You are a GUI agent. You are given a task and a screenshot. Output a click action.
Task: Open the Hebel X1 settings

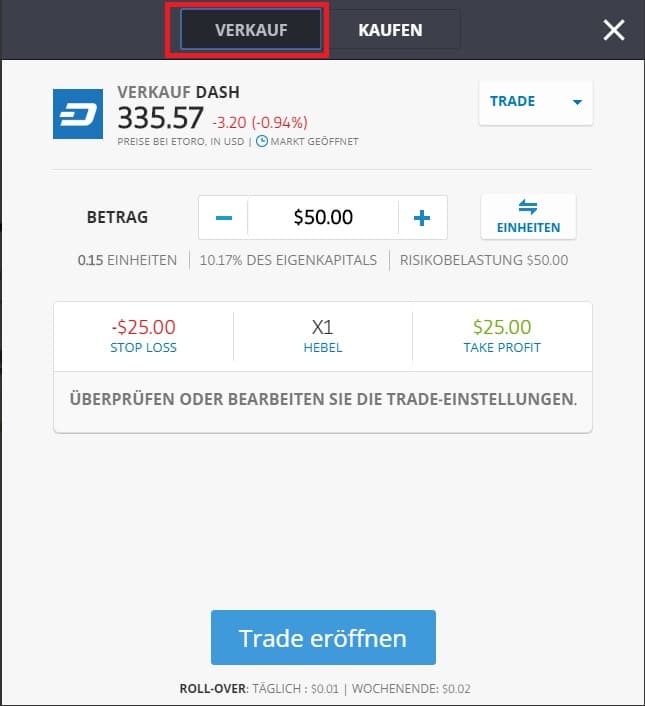[x=322, y=336]
